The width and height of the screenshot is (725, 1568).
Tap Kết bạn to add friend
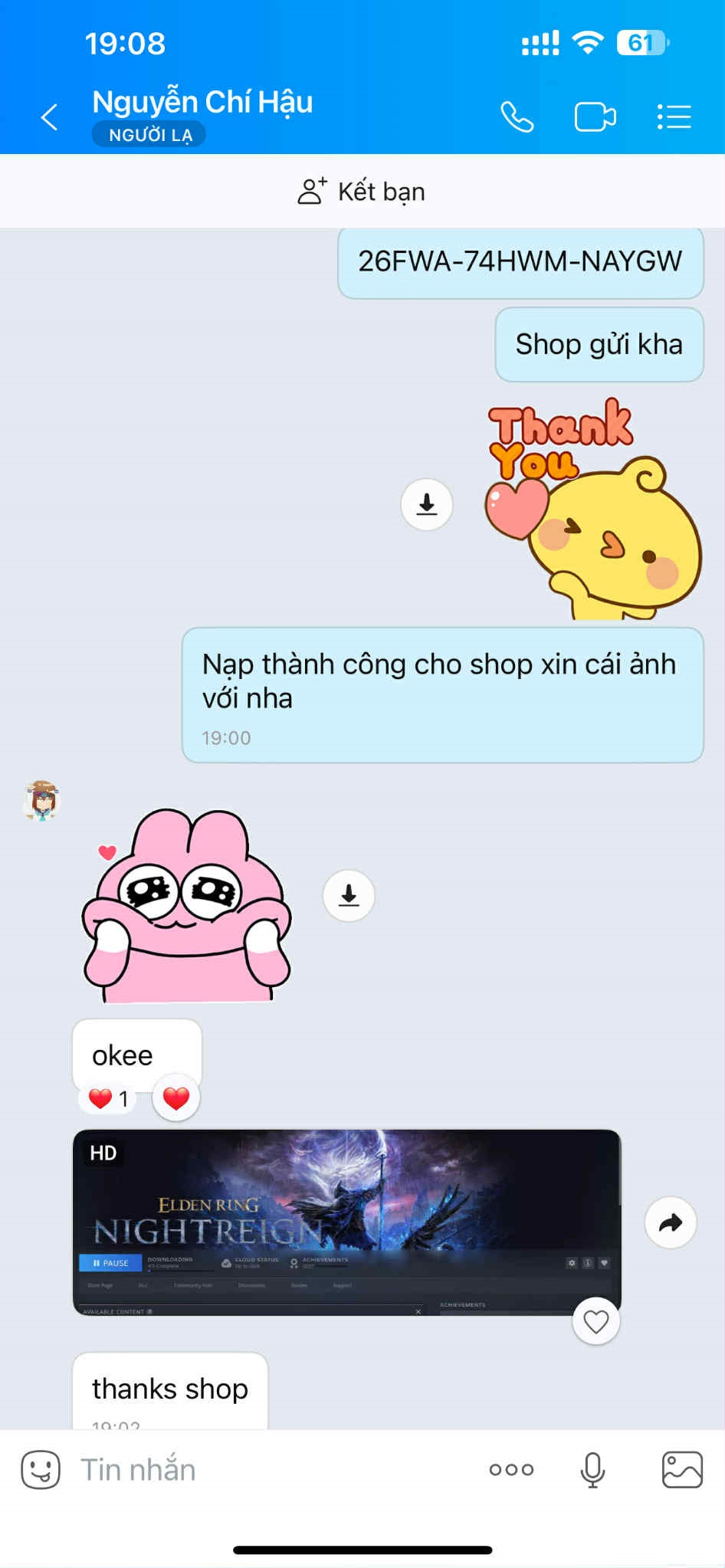click(x=362, y=192)
